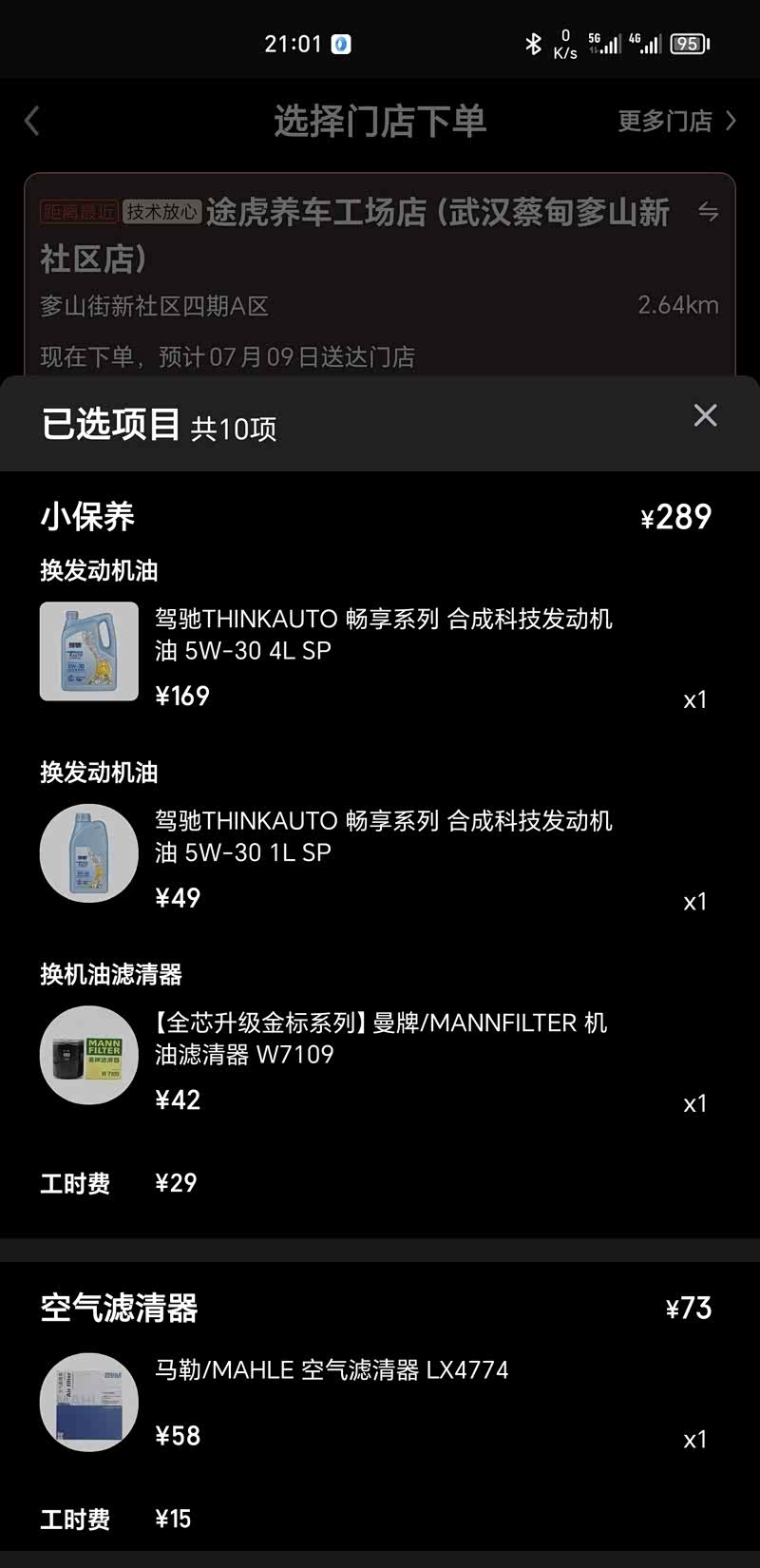This screenshot has height=1568, width=760.
Task: Open 更多门店 to see more stores
Action: pos(675,122)
